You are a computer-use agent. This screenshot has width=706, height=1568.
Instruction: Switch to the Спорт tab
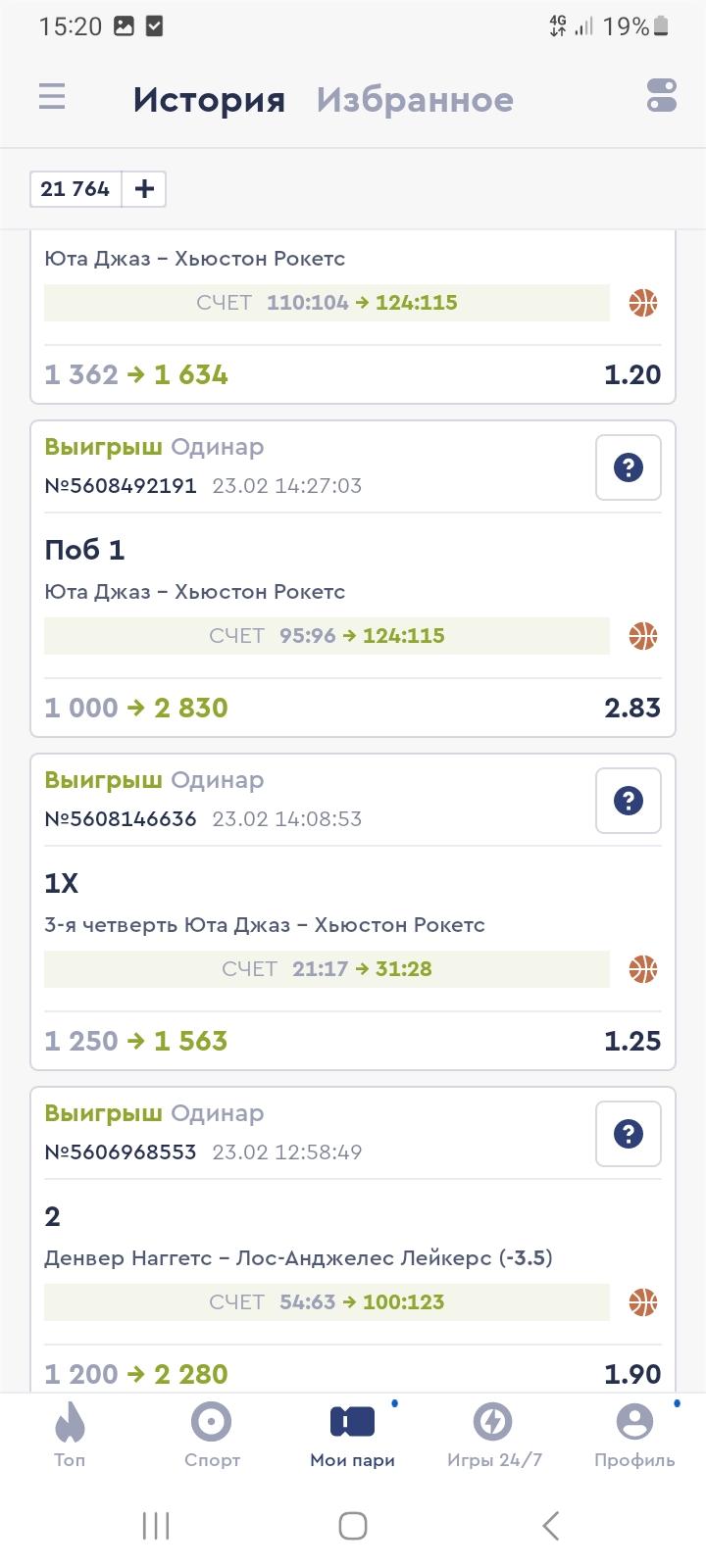coord(212,1434)
